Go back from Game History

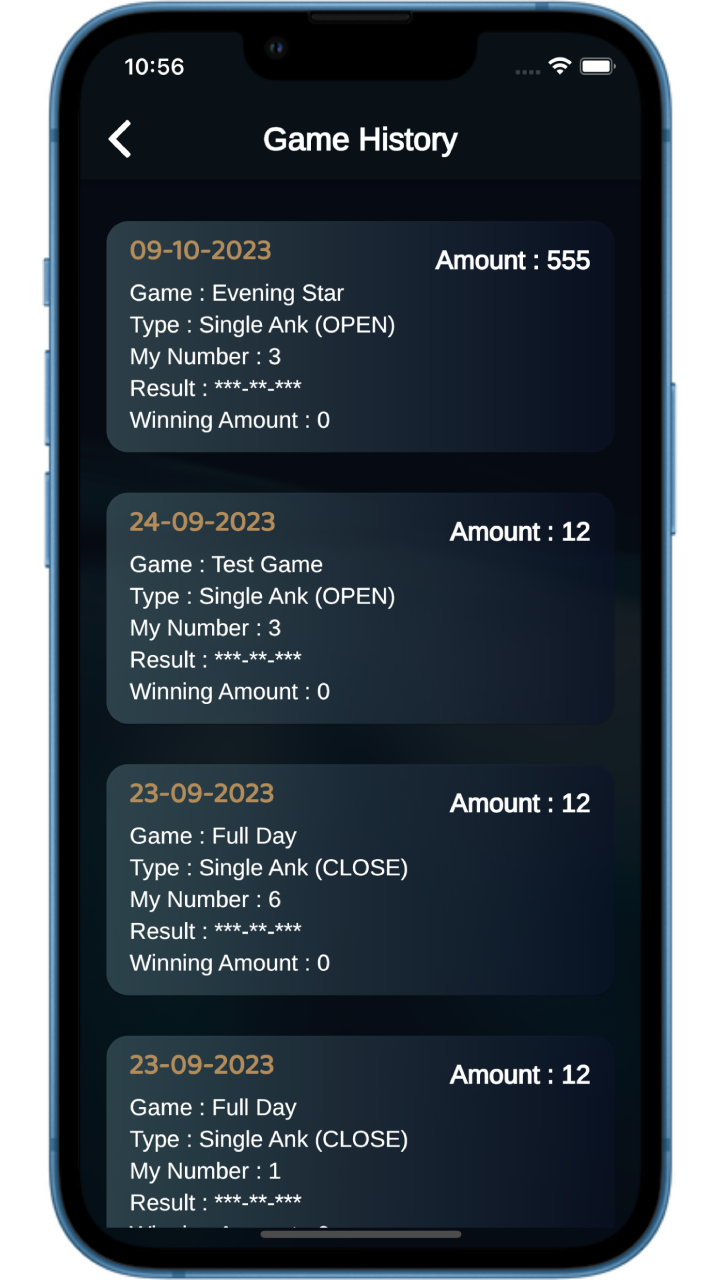pos(120,139)
